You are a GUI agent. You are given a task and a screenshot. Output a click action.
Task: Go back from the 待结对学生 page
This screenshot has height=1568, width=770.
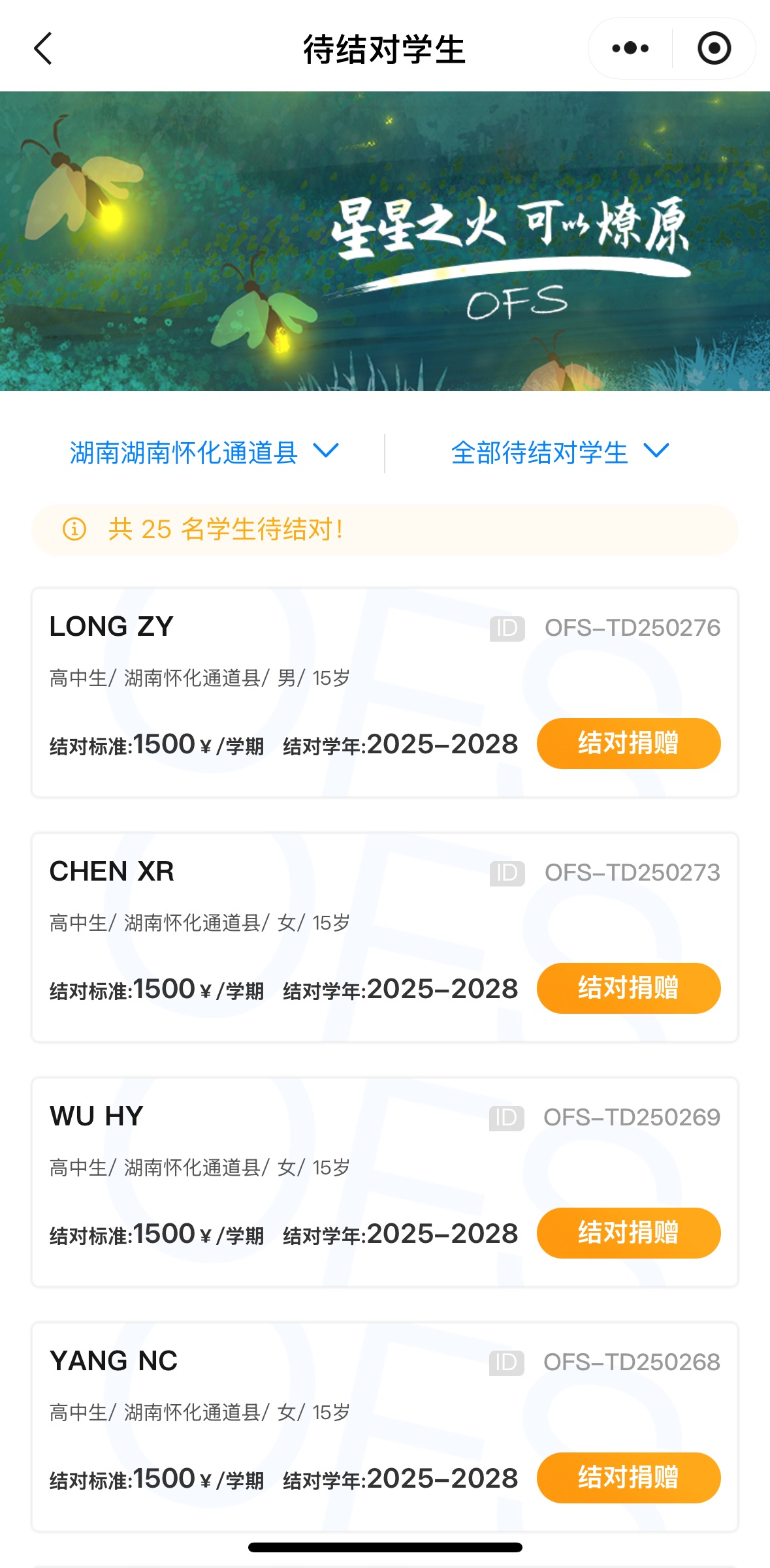tap(43, 49)
